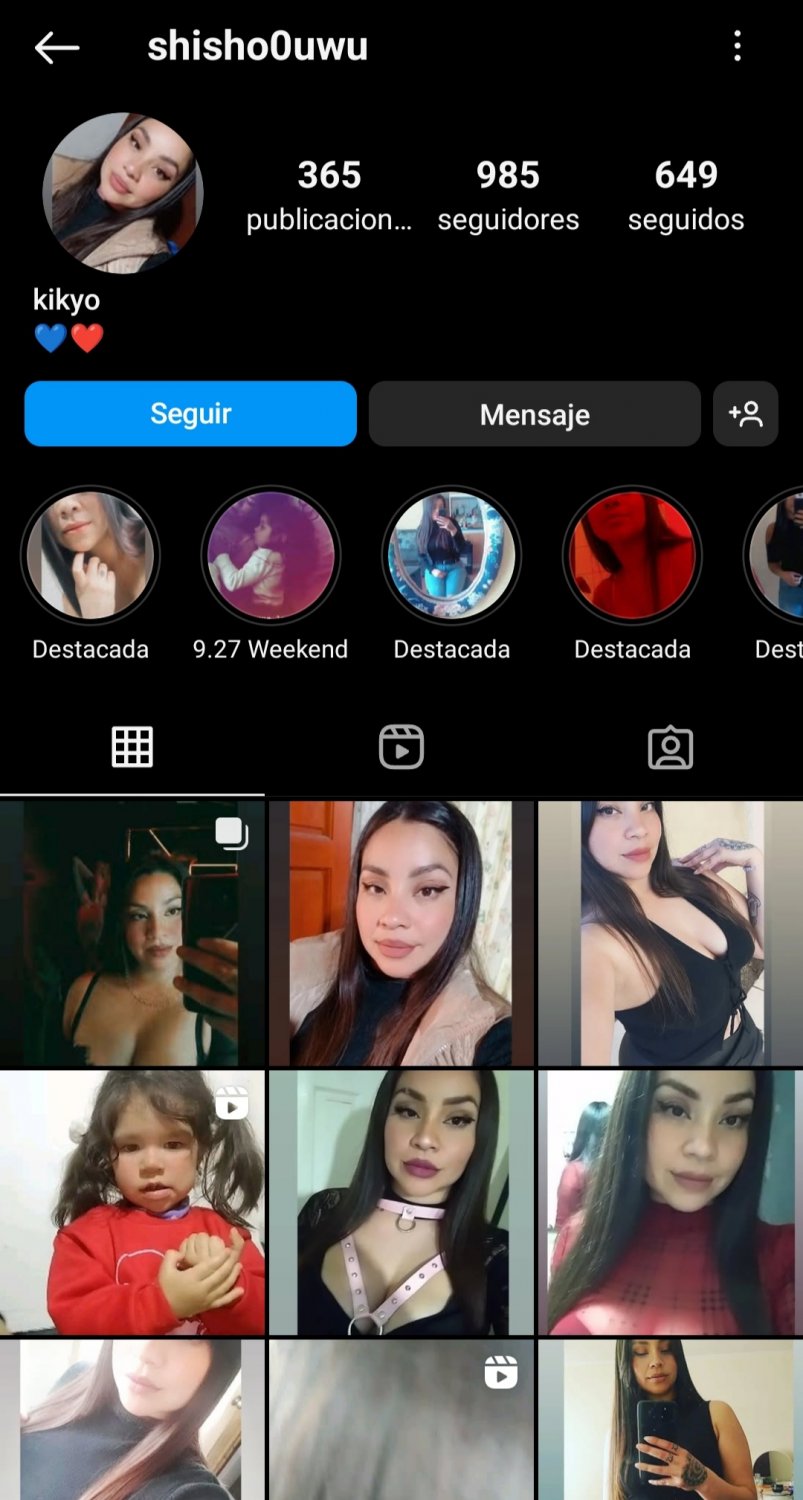View the 649 seguidos list
803x1500 pixels.
pyautogui.click(x=686, y=195)
